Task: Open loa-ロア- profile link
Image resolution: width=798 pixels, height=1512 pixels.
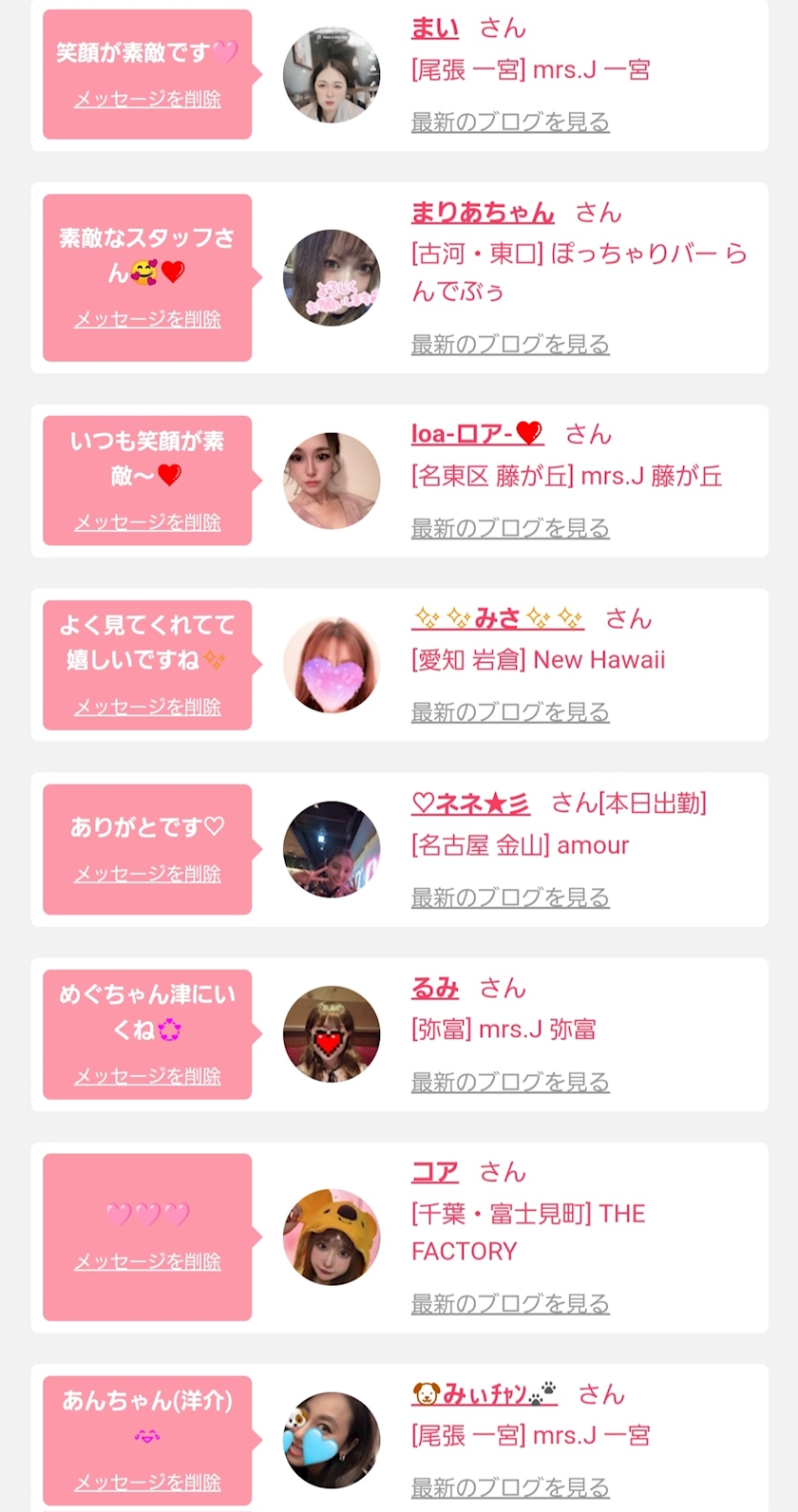Action: pyautogui.click(x=476, y=434)
